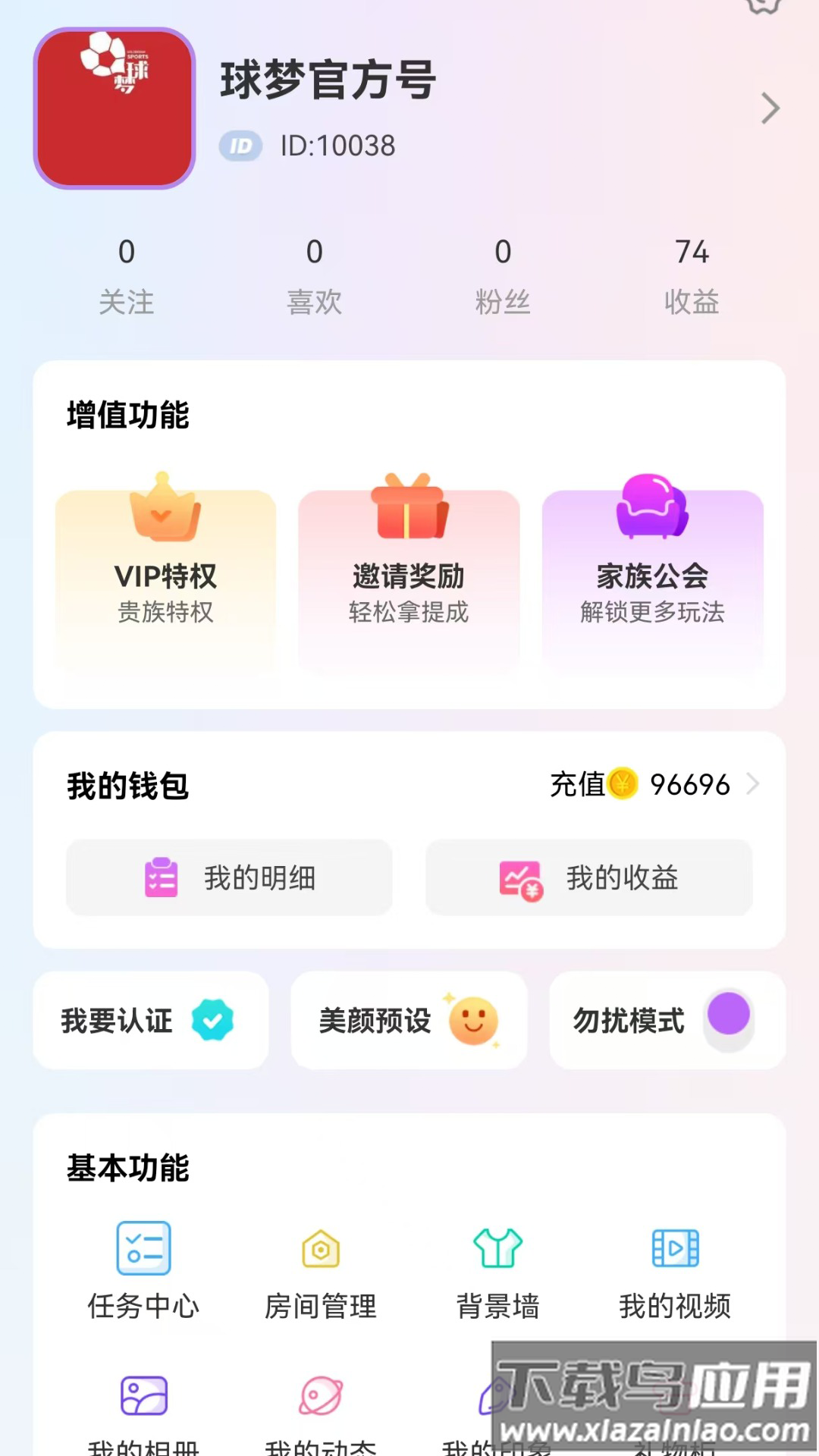View 我的动态 my posts
This screenshot has width=819, height=1456.
(322, 1410)
